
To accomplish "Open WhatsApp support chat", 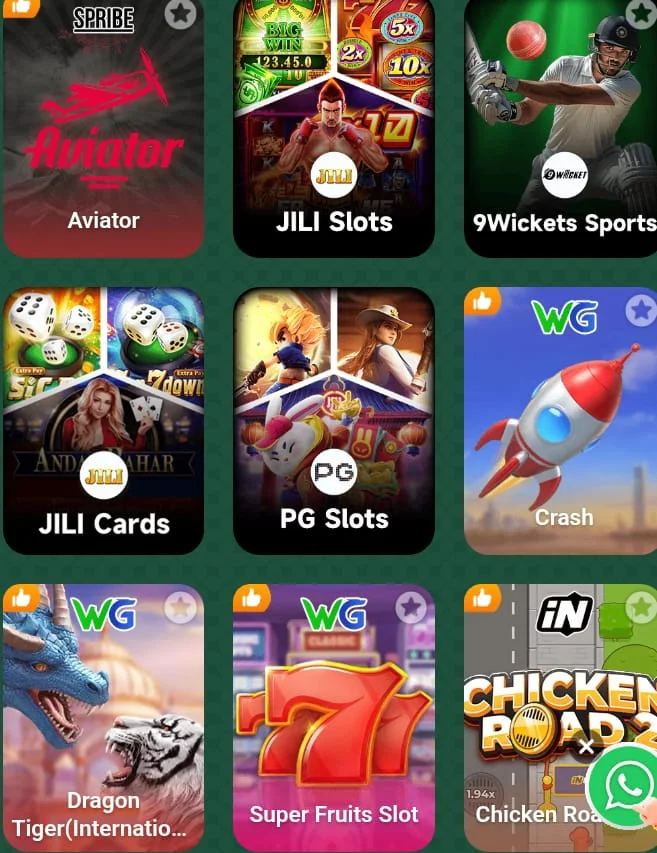I will 625,786.
